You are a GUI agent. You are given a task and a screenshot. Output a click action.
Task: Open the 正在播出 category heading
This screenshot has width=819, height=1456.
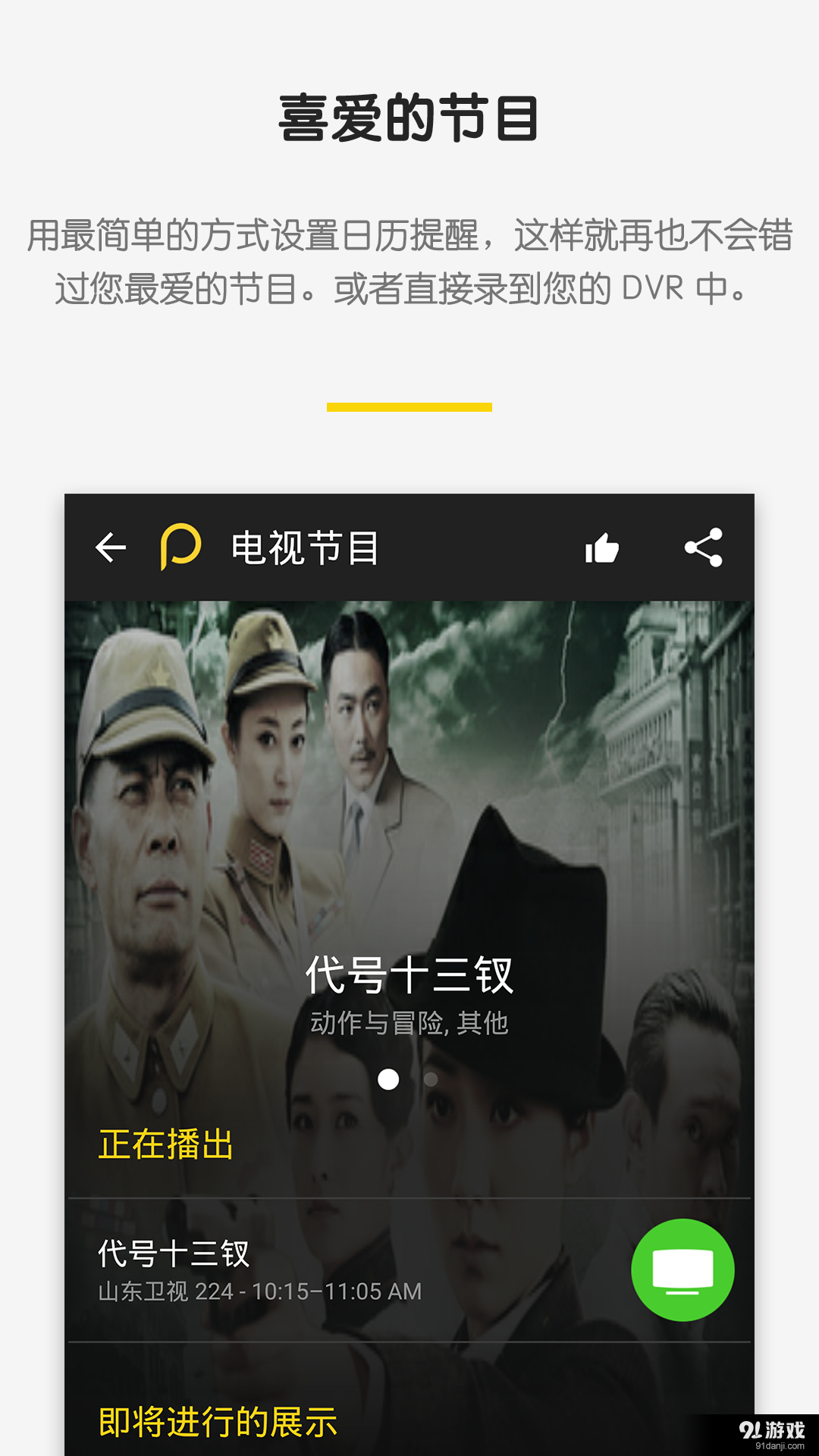tap(166, 1147)
